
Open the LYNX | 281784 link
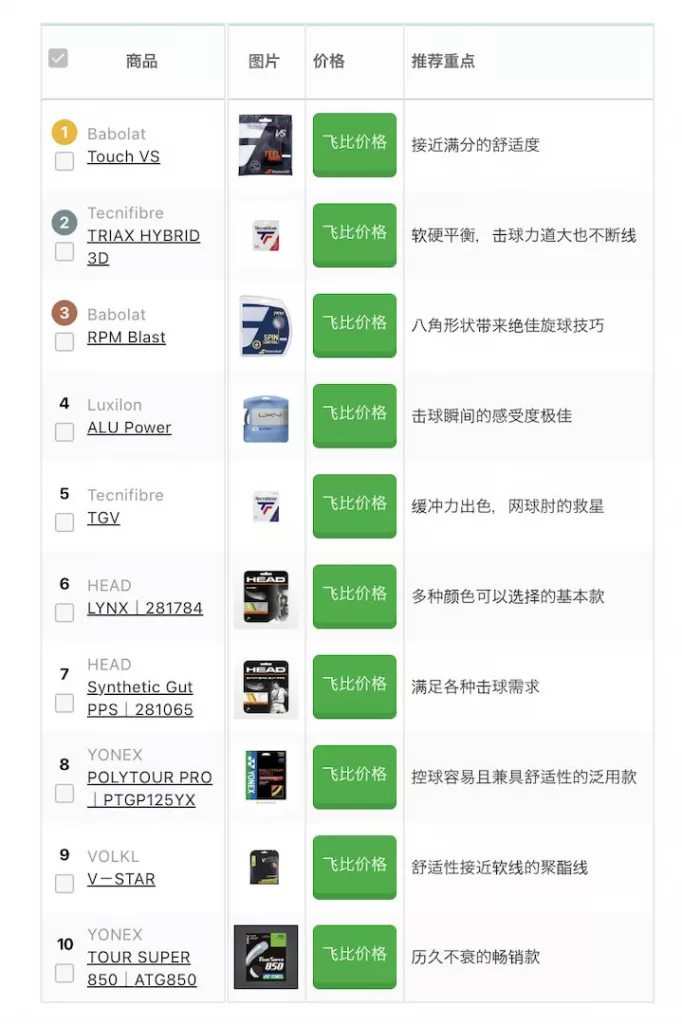[144, 608]
